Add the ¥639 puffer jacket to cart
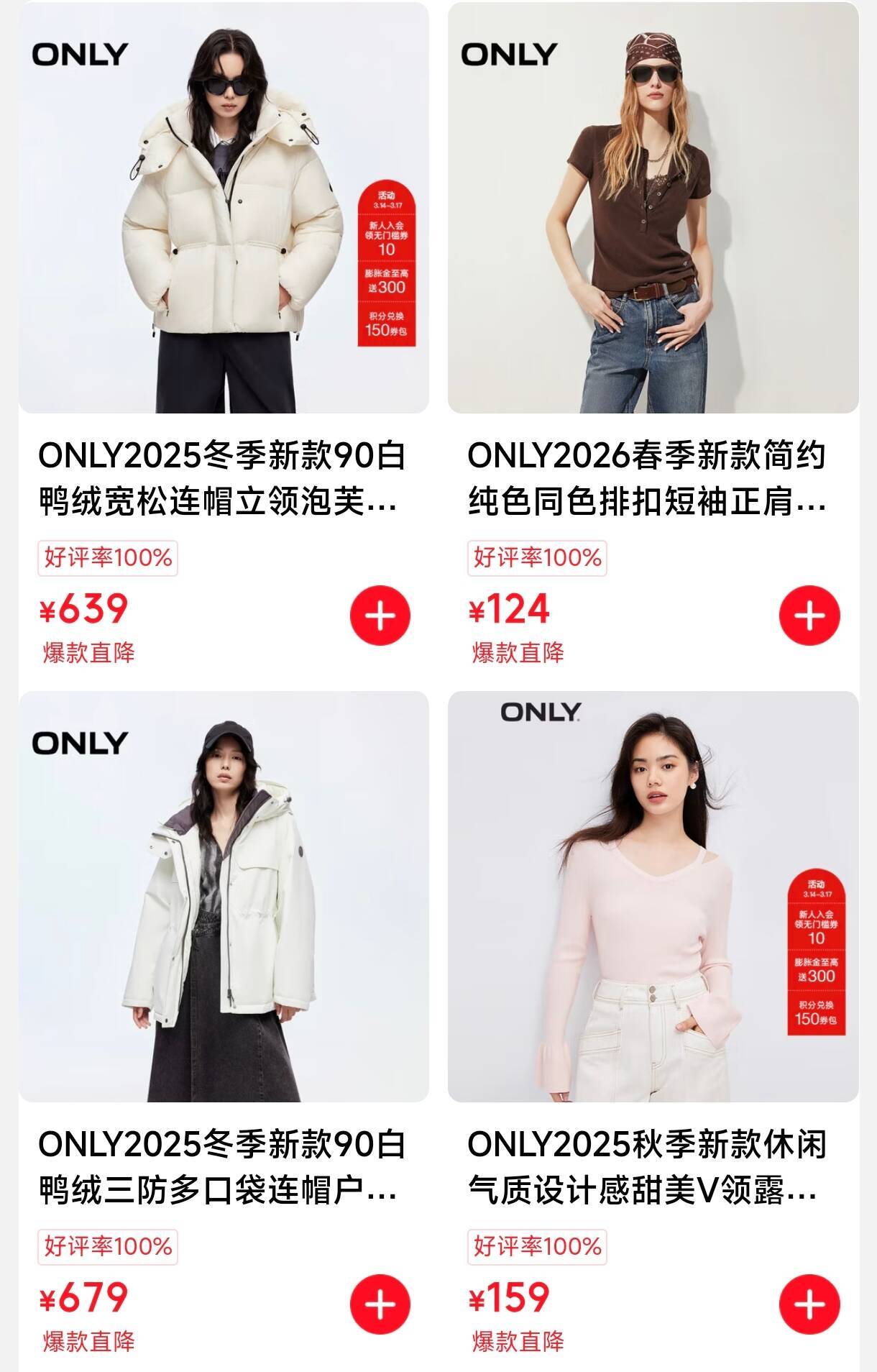This screenshot has width=877, height=1372. coord(380,616)
